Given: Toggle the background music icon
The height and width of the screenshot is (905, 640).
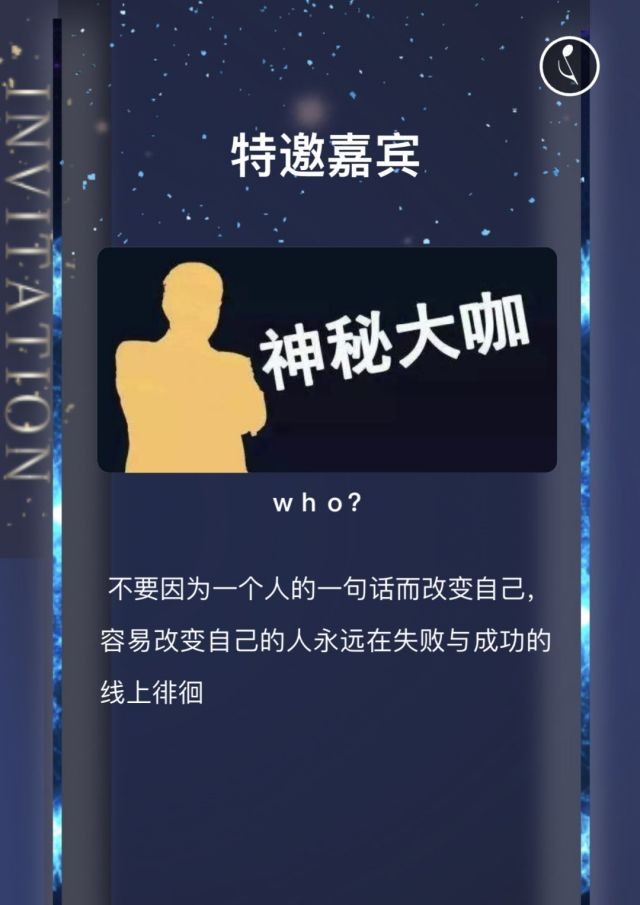Looking at the screenshot, I should tap(569, 65).
